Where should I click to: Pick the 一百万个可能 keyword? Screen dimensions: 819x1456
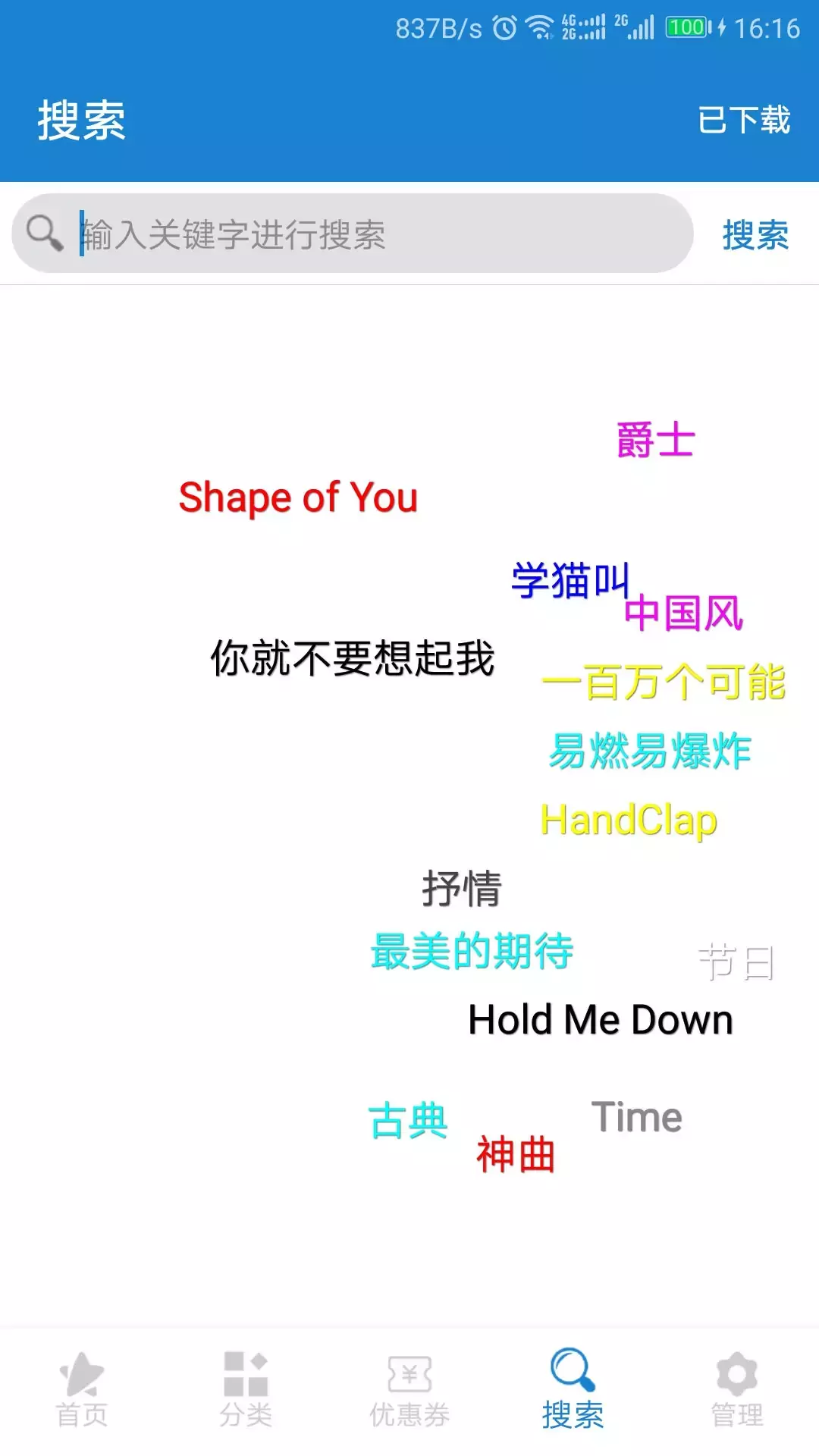coord(664,682)
